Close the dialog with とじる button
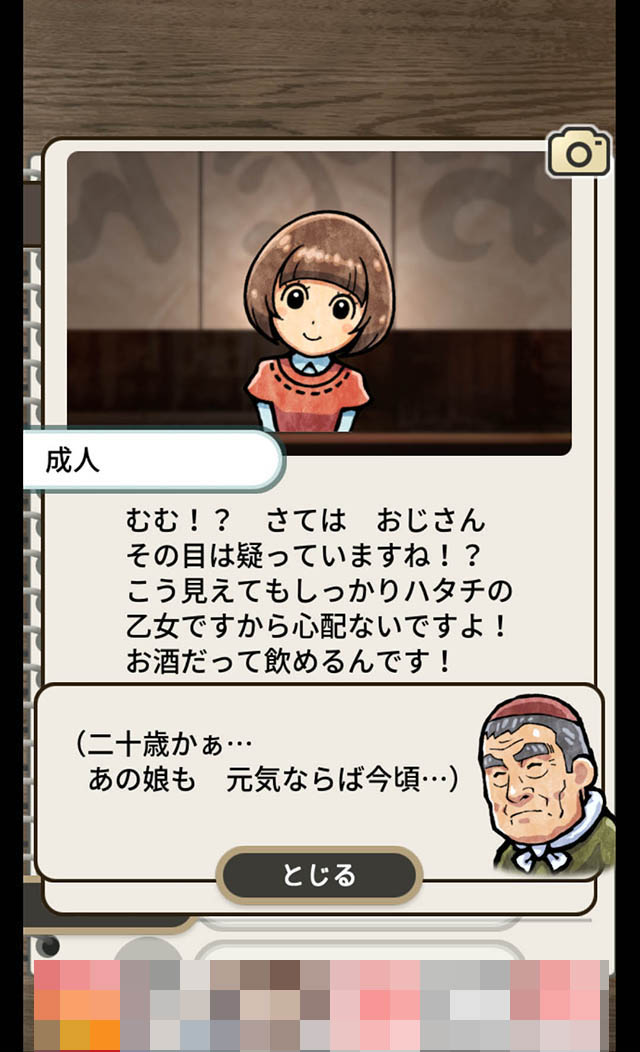Image resolution: width=640 pixels, height=1052 pixels. tap(319, 876)
